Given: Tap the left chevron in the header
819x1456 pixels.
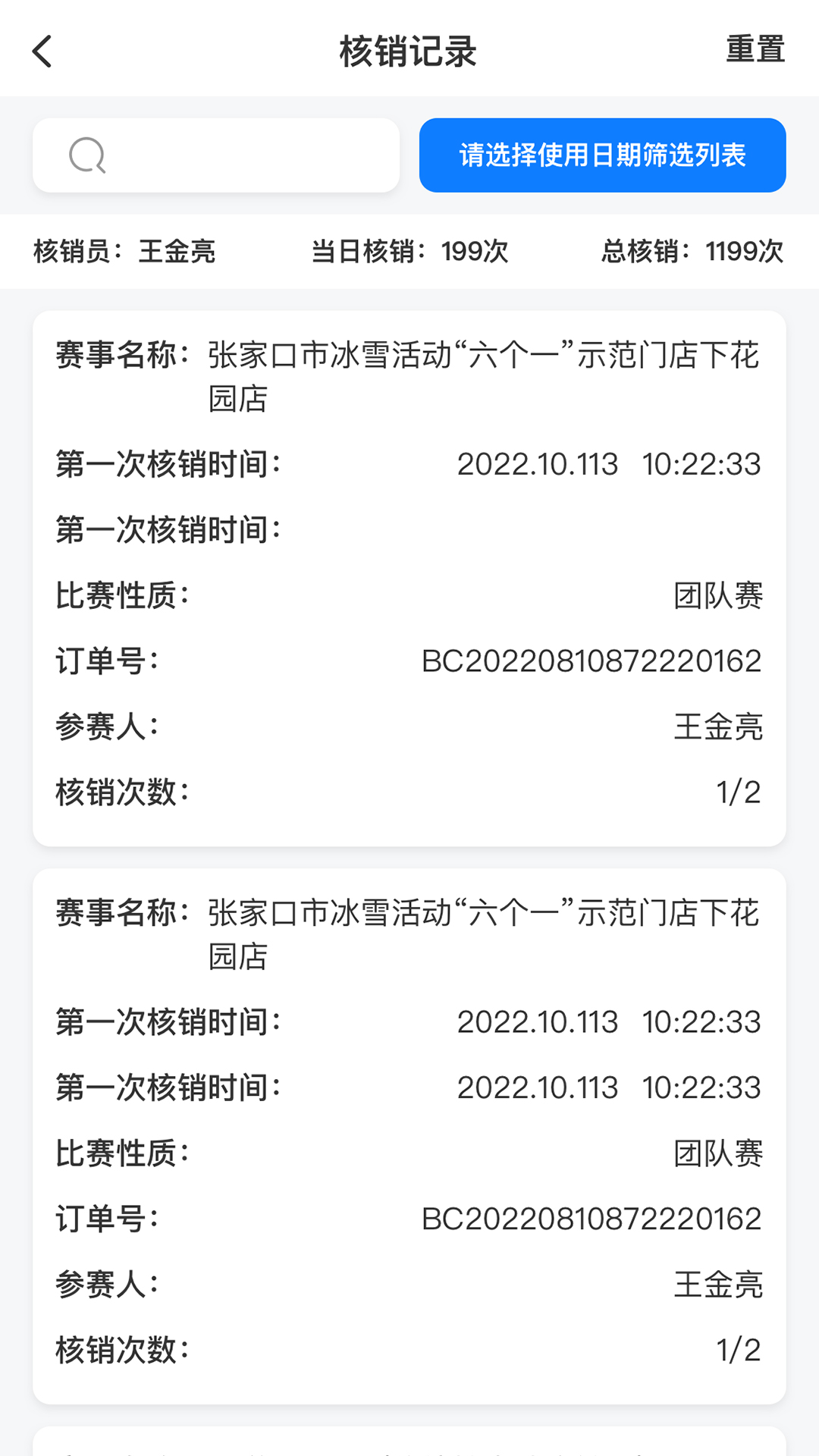Looking at the screenshot, I should [43, 52].
